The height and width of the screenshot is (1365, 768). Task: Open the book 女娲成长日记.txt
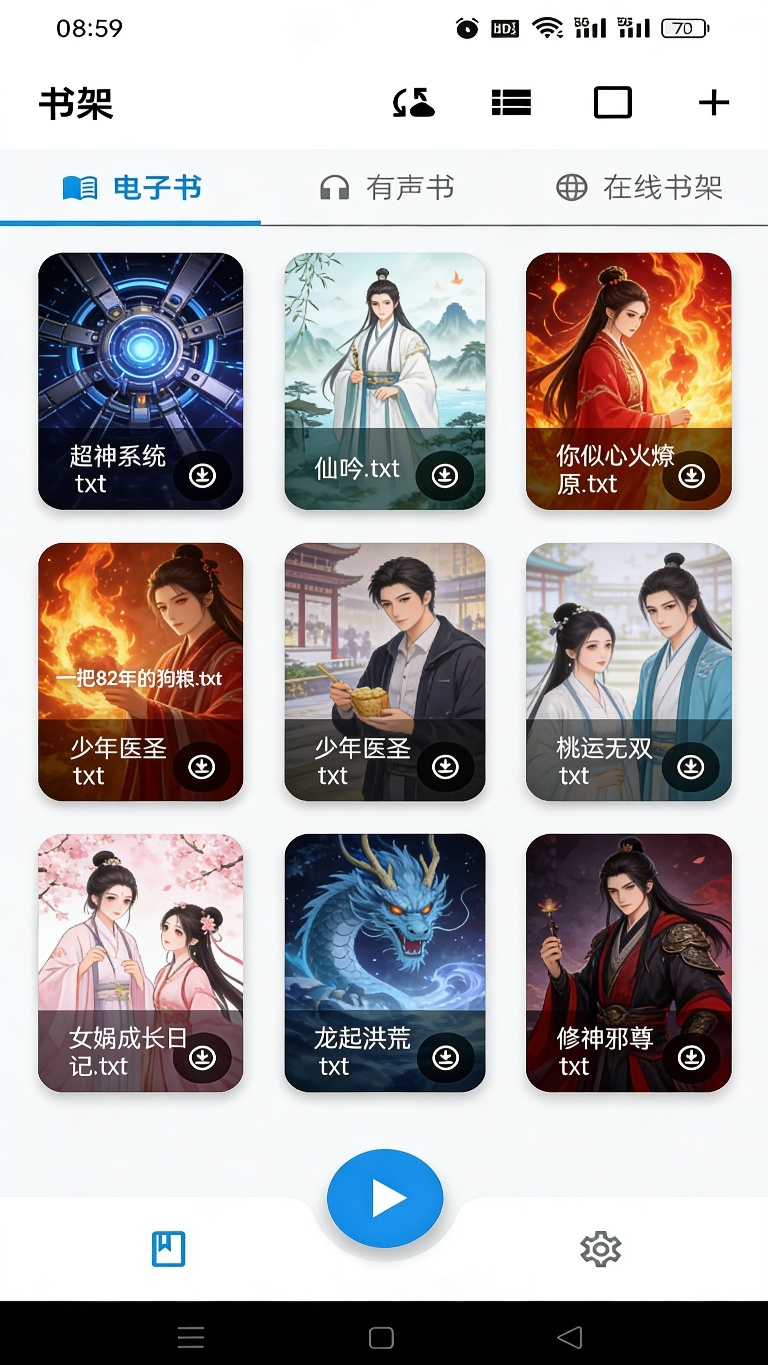pos(140,935)
